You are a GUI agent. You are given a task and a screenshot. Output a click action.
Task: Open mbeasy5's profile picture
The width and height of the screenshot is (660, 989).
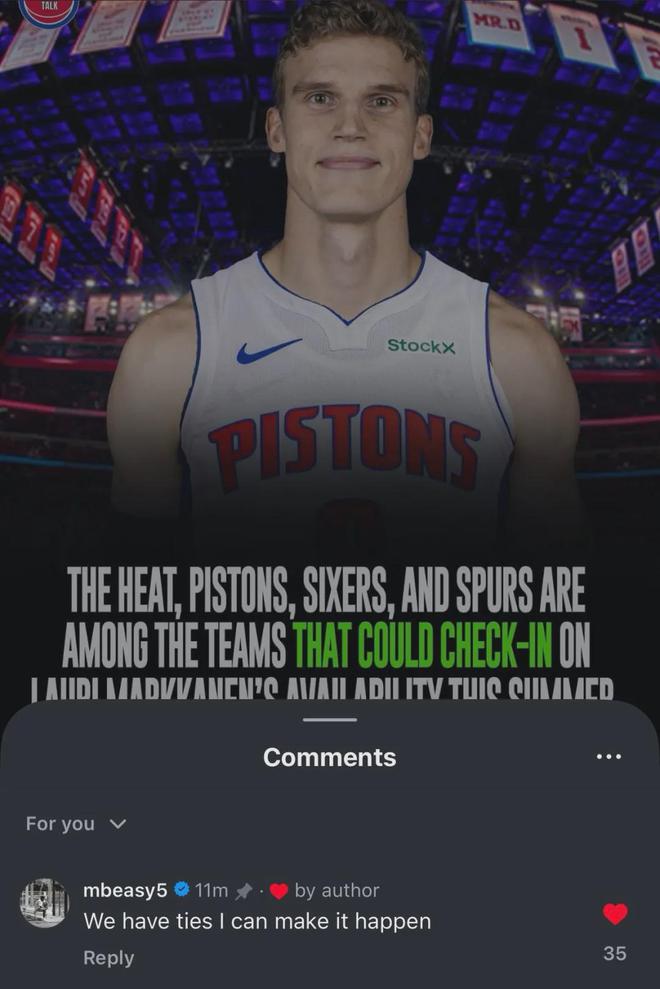pyautogui.click(x=44, y=904)
